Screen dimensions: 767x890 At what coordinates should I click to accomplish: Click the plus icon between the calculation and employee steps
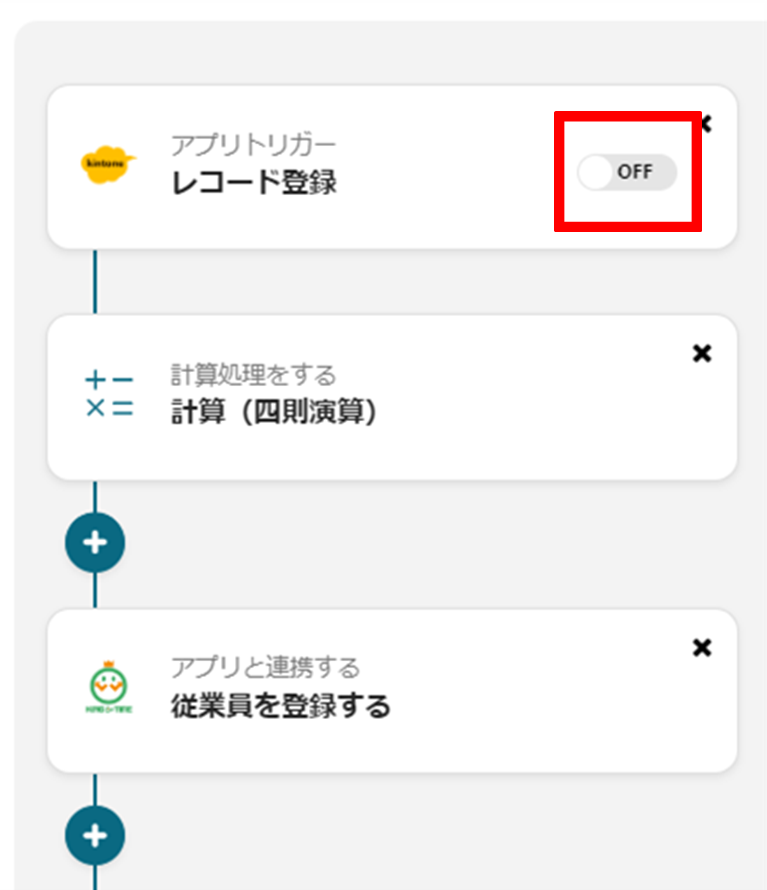tap(95, 541)
